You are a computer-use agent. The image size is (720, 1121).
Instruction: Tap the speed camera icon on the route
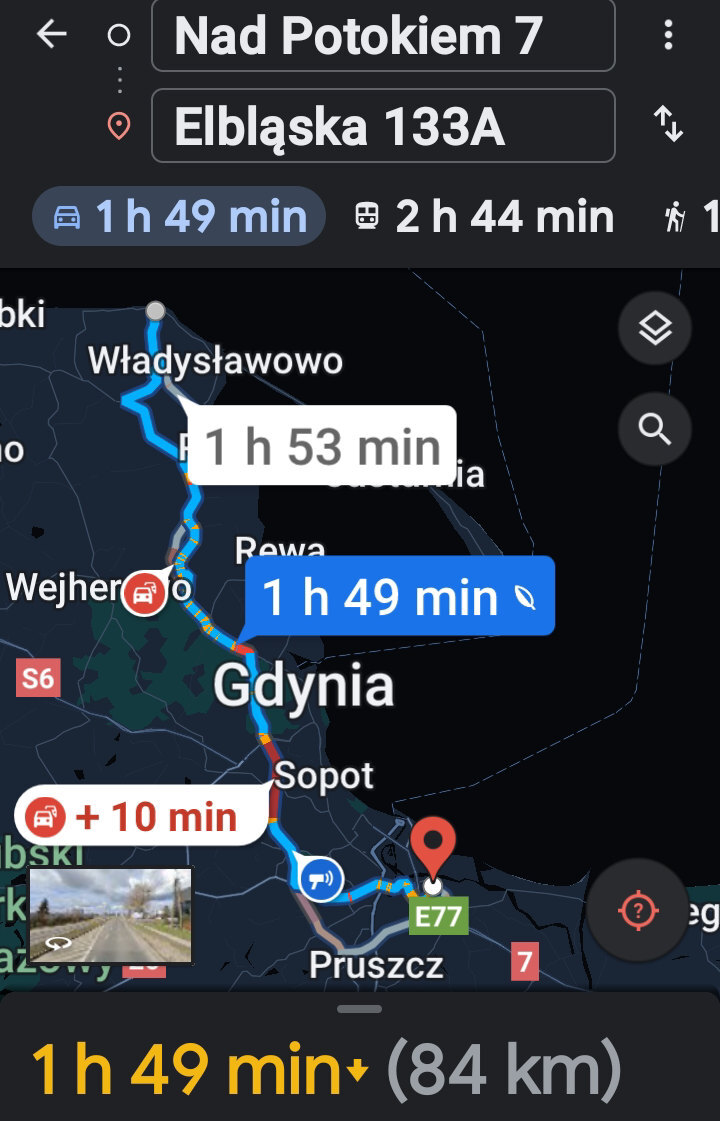pyautogui.click(x=321, y=880)
